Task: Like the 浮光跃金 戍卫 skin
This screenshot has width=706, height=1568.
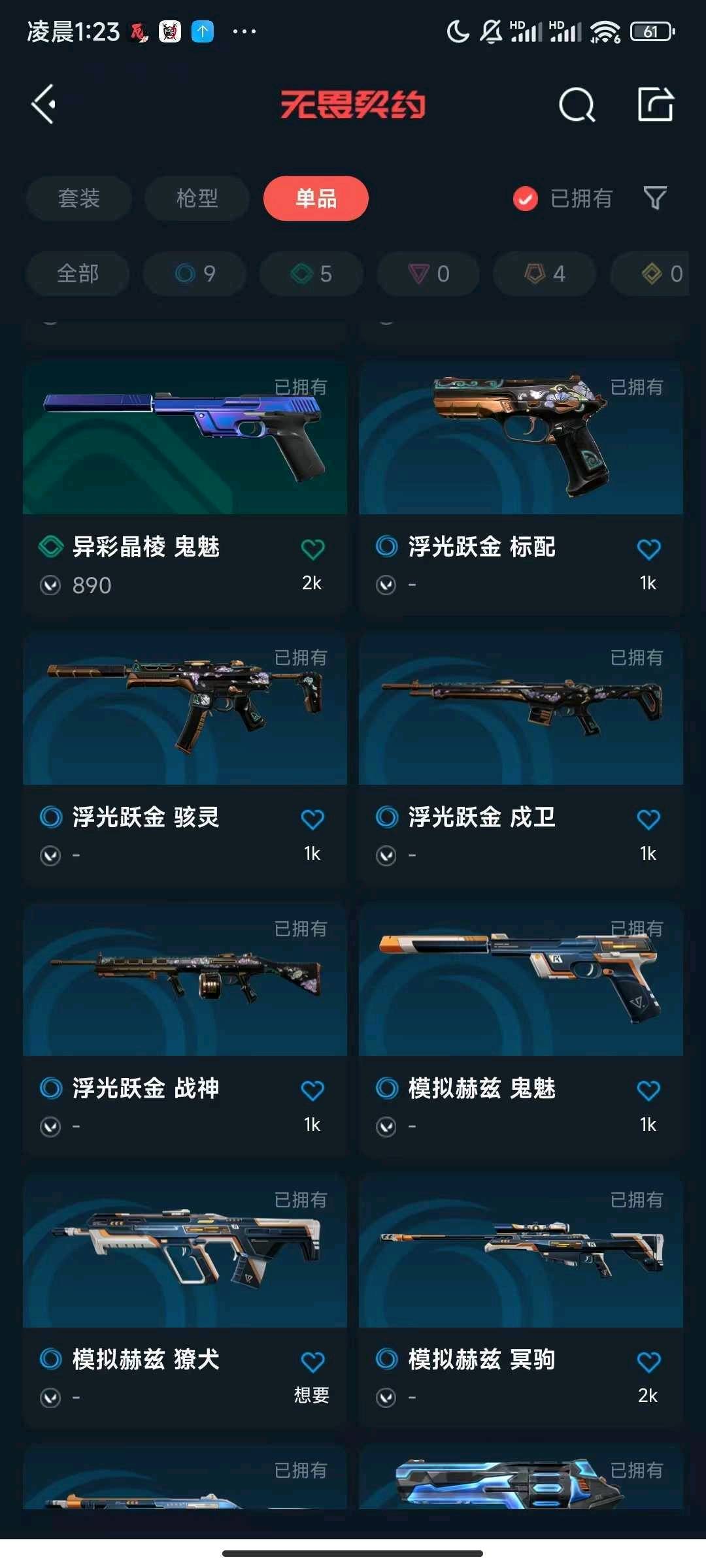Action: tap(648, 819)
